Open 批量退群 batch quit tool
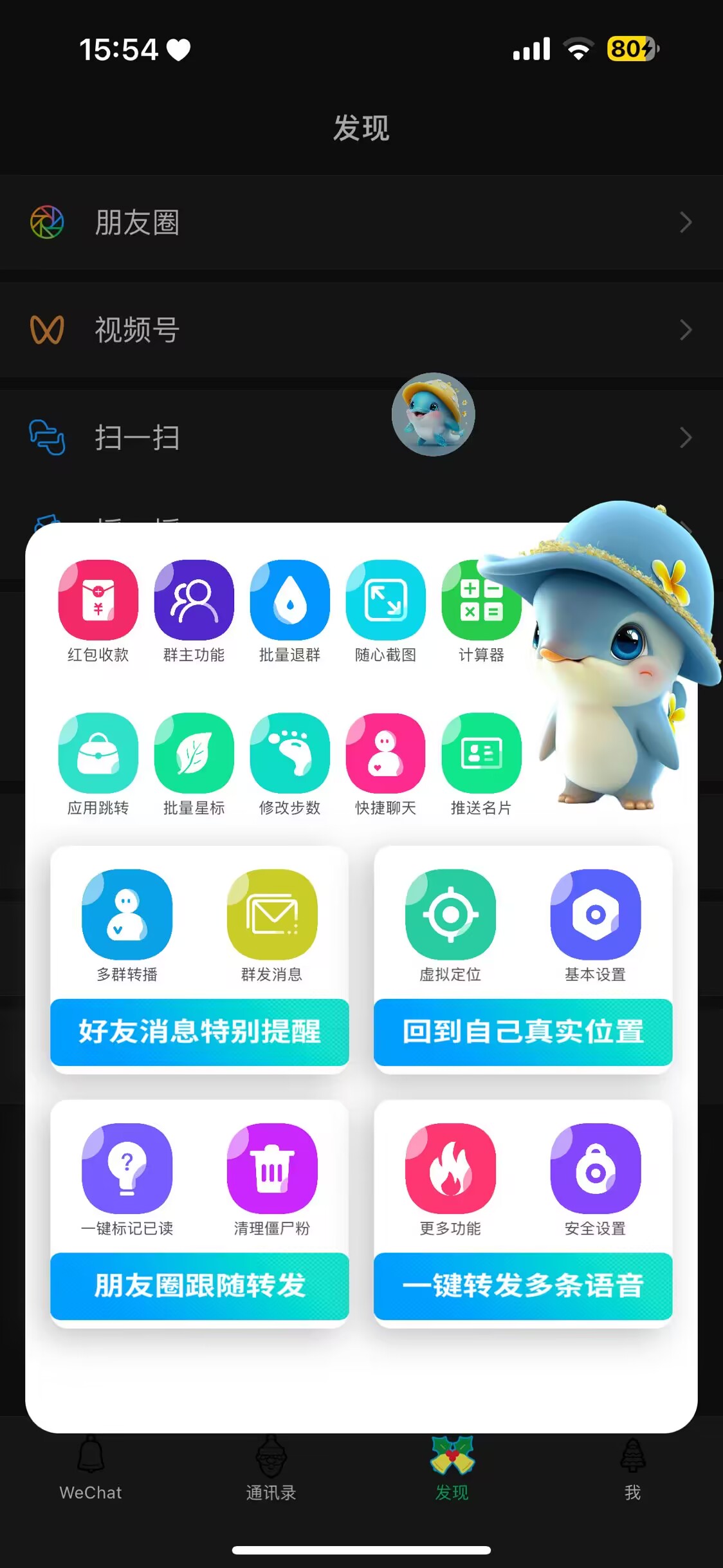Image resolution: width=723 pixels, height=1568 pixels. [x=289, y=600]
